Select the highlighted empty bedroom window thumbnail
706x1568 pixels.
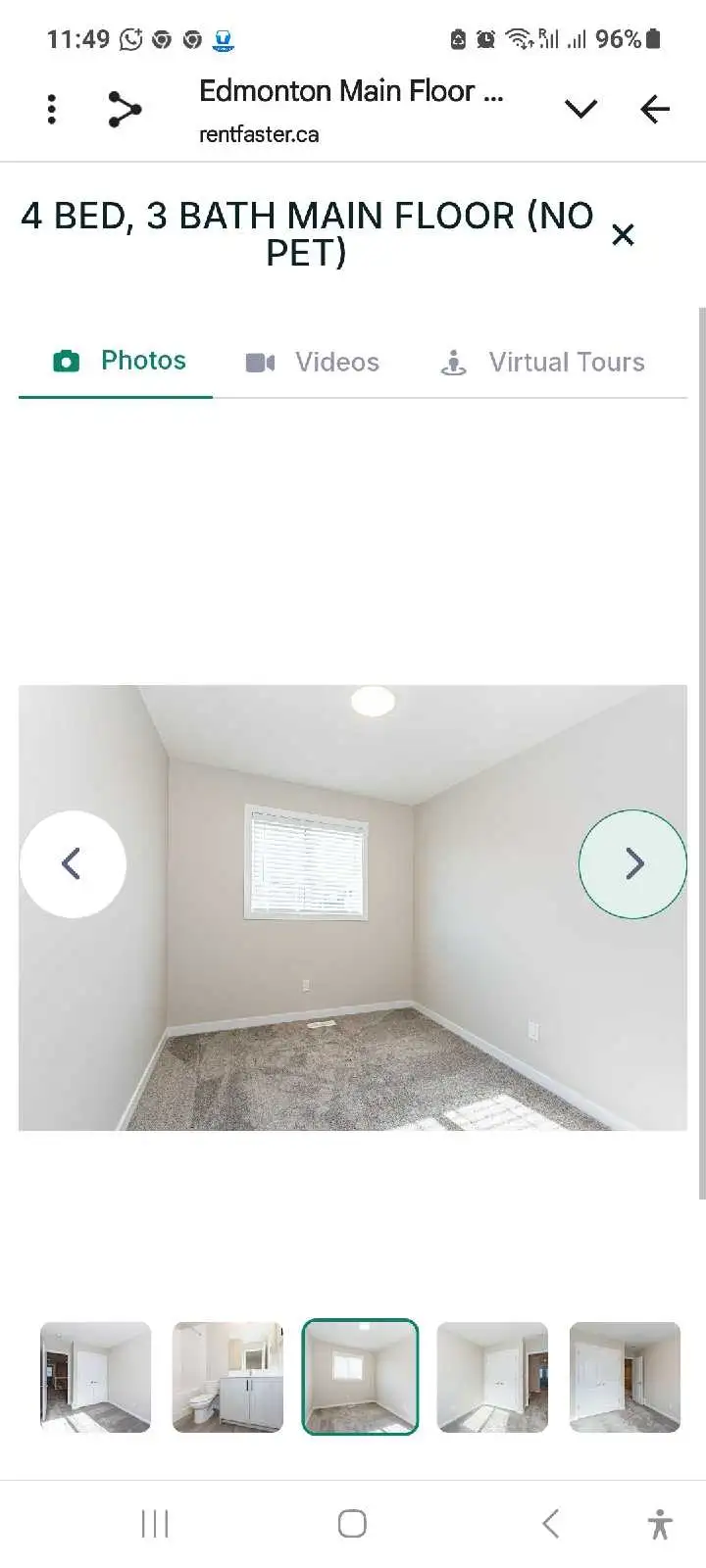click(x=360, y=1377)
